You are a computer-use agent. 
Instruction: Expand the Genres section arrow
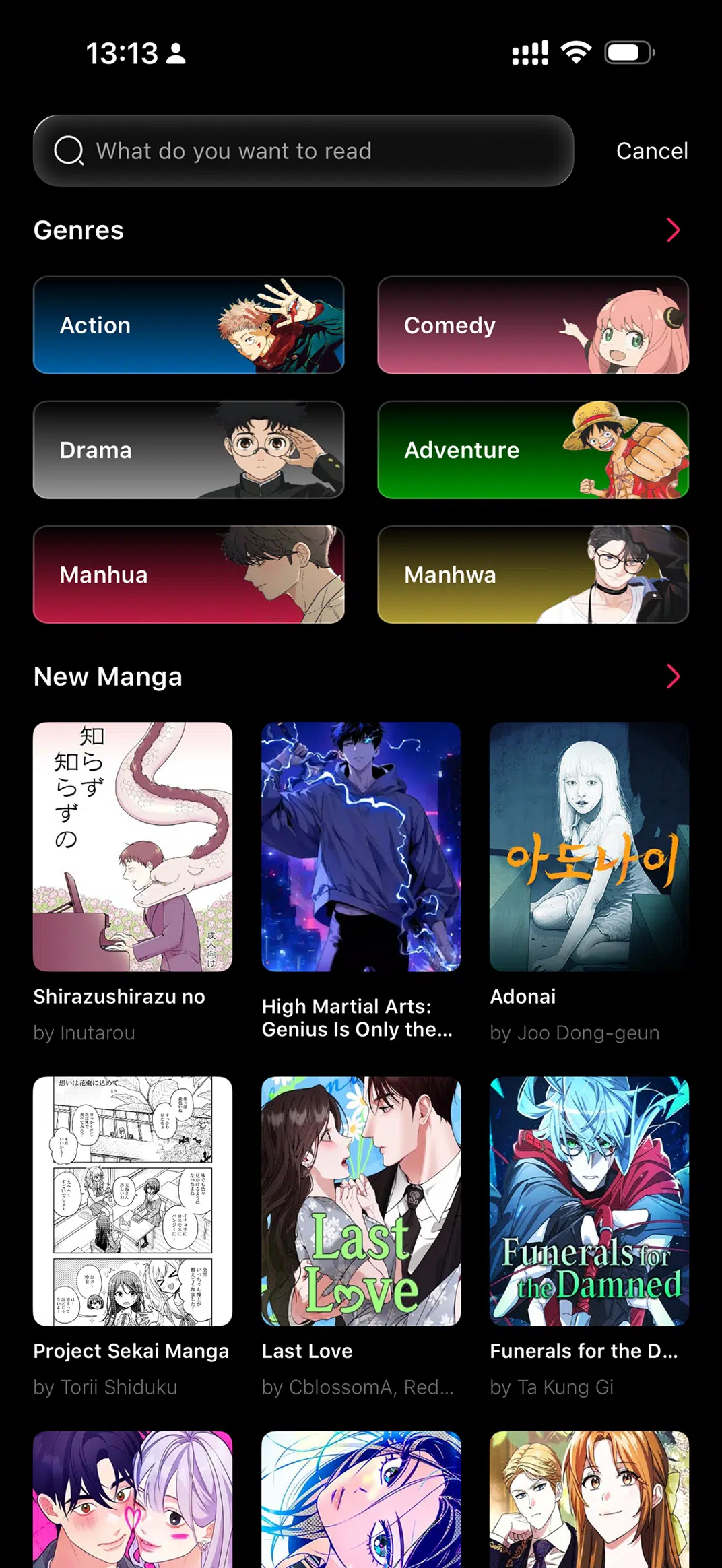tap(672, 230)
